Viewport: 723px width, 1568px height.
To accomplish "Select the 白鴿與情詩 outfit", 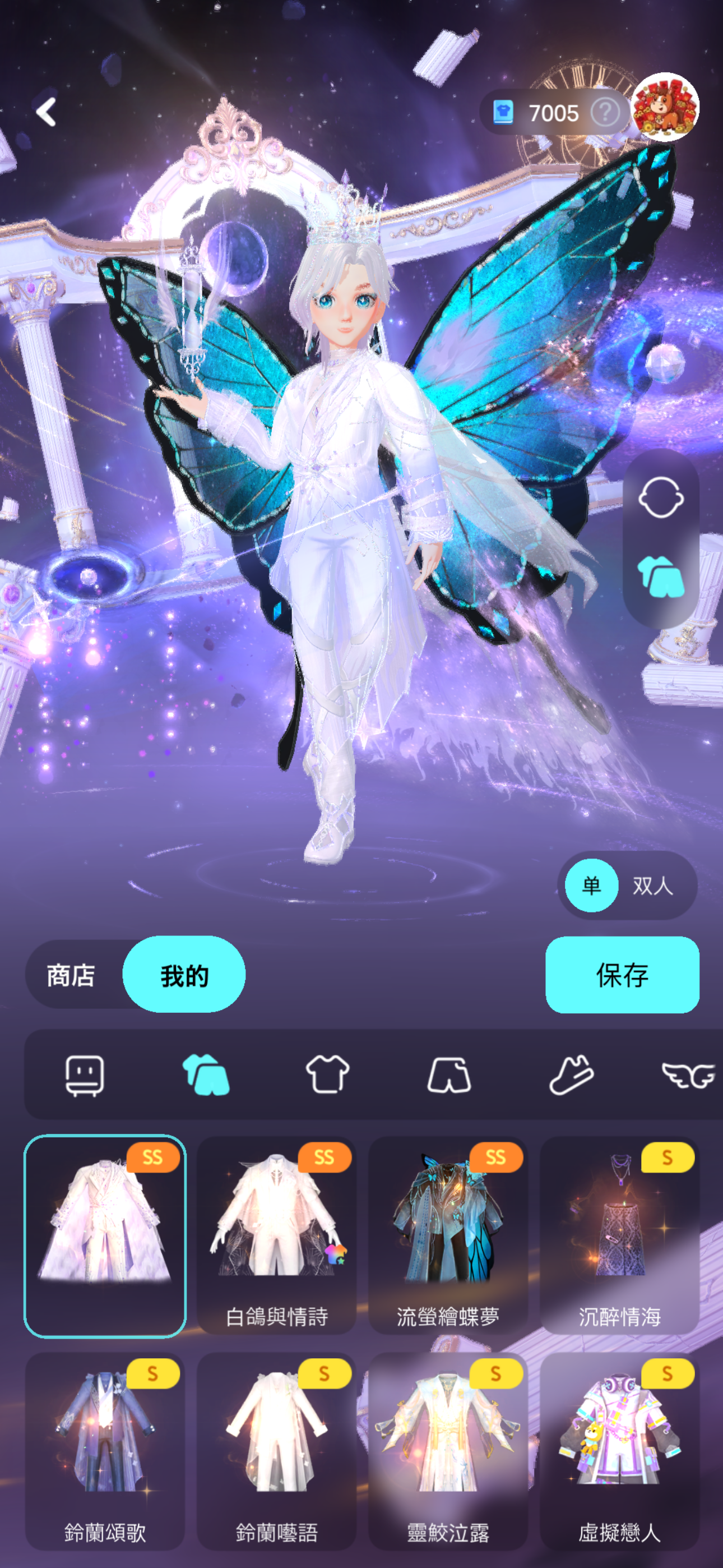I will coord(276,1234).
